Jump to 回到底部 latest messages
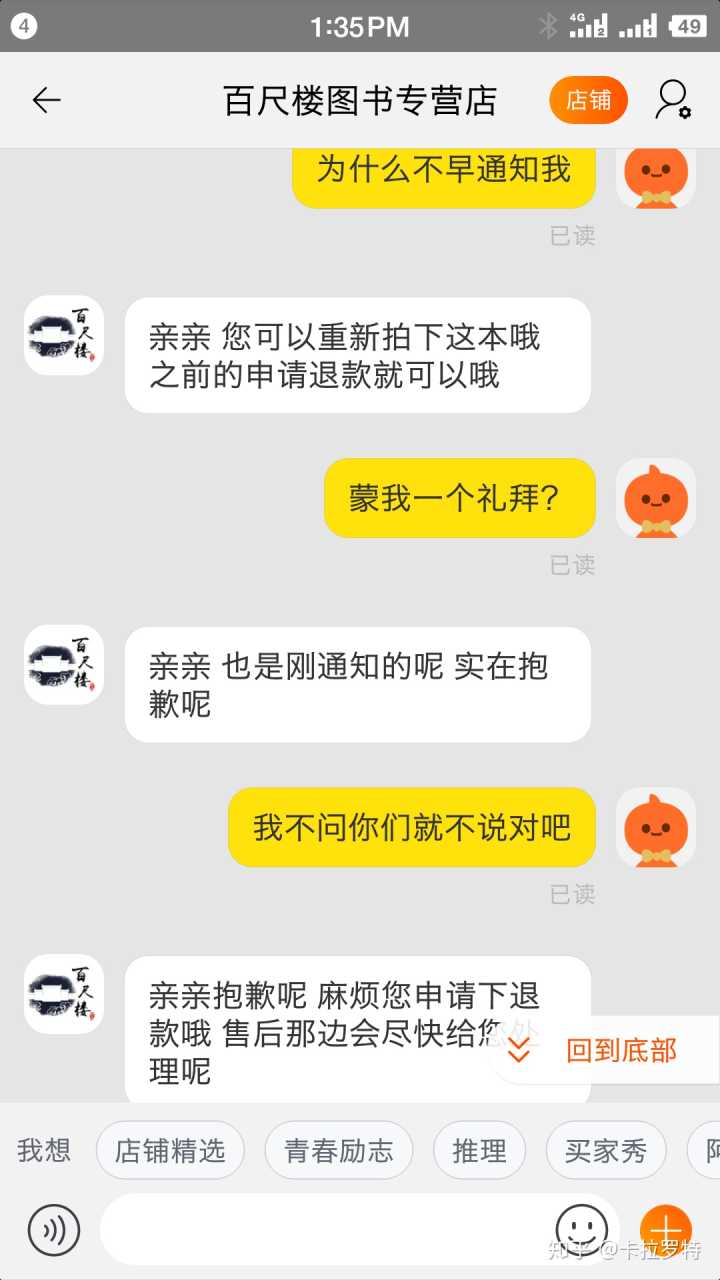Viewport: 720px width, 1280px height. coord(605,1050)
